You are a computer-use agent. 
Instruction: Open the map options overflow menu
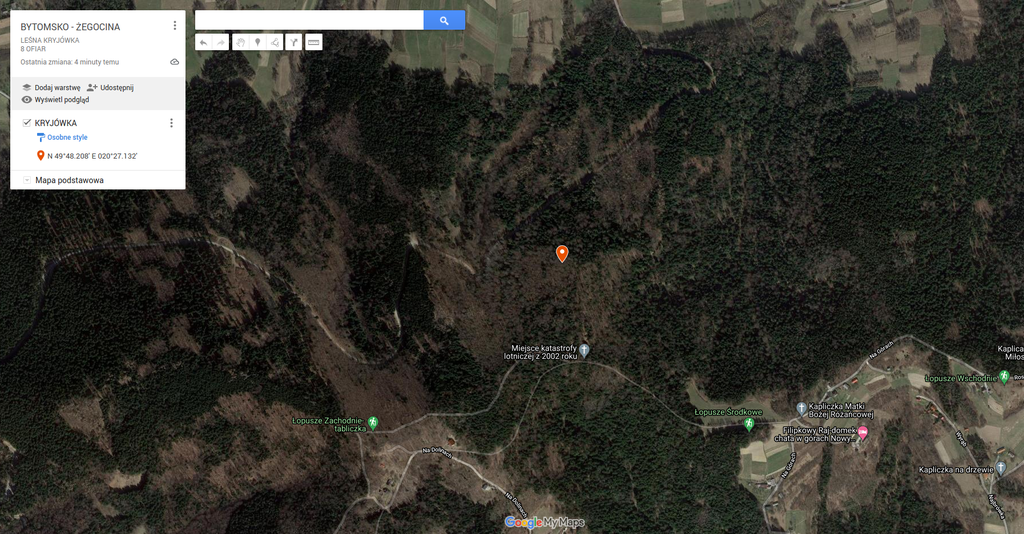pos(175,26)
